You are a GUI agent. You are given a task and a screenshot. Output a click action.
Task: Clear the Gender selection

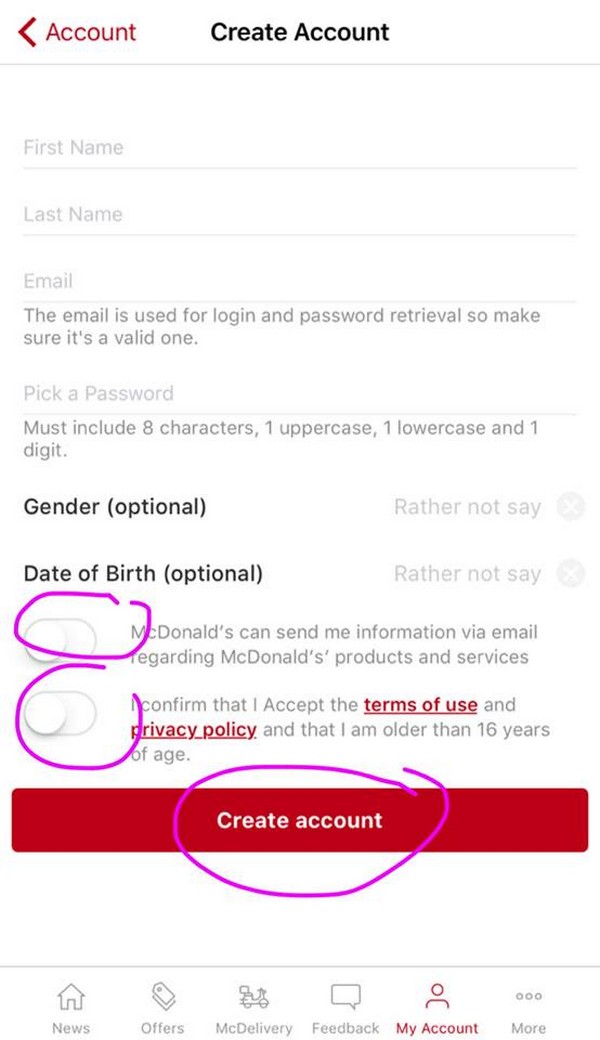[x=570, y=507]
